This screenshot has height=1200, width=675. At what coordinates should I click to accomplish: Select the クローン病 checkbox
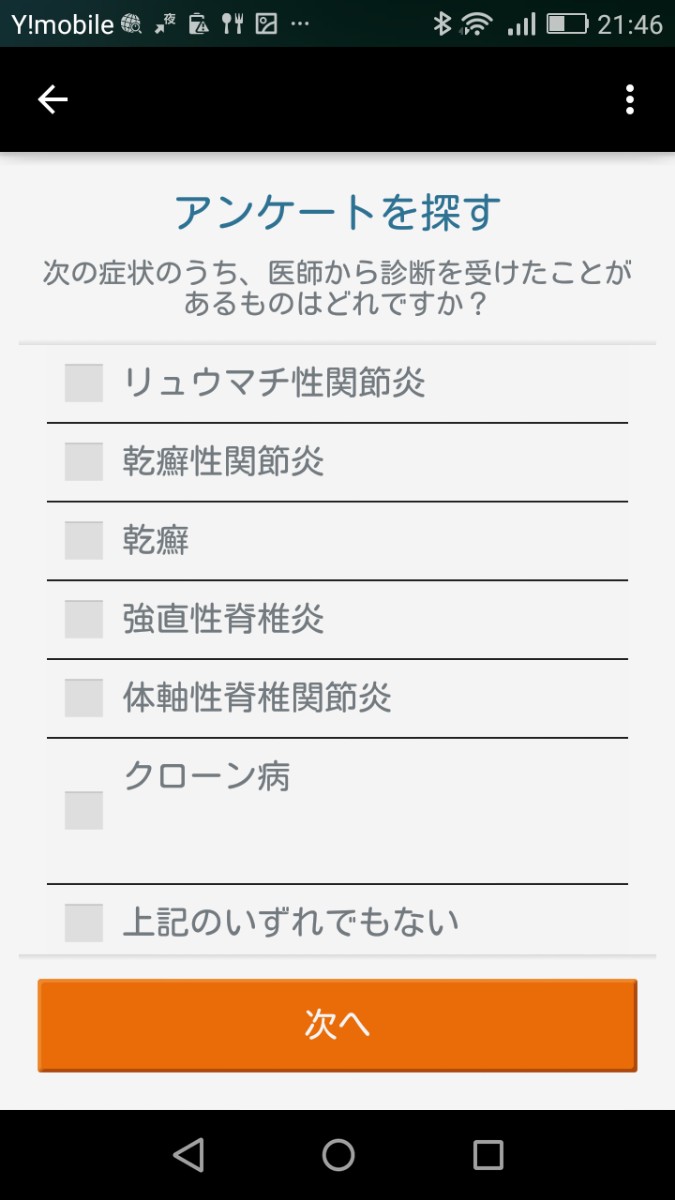pos(84,810)
